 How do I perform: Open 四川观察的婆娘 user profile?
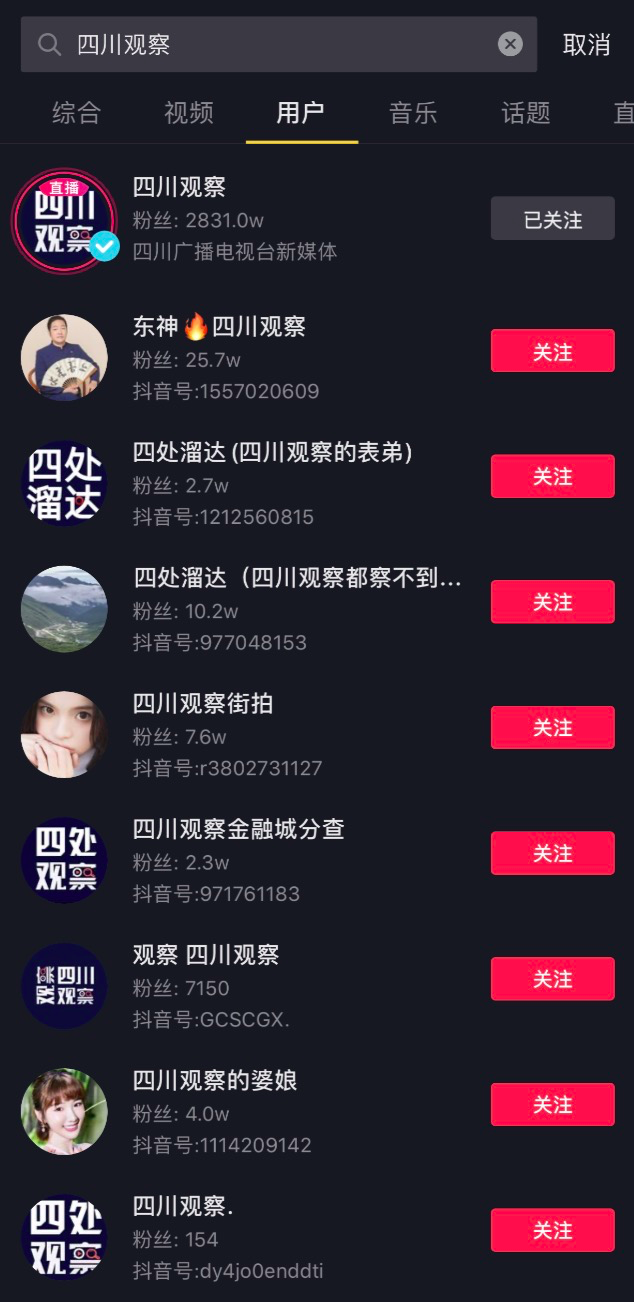point(215,1080)
